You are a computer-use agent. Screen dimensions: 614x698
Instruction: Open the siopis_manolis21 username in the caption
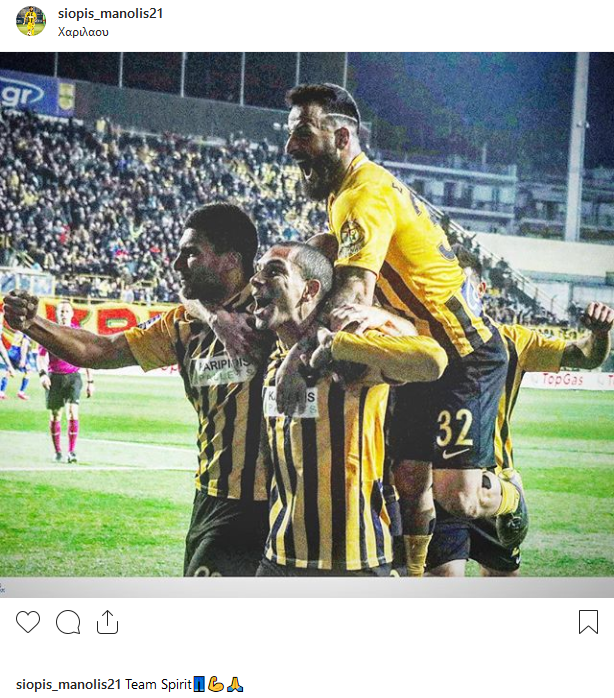68,684
